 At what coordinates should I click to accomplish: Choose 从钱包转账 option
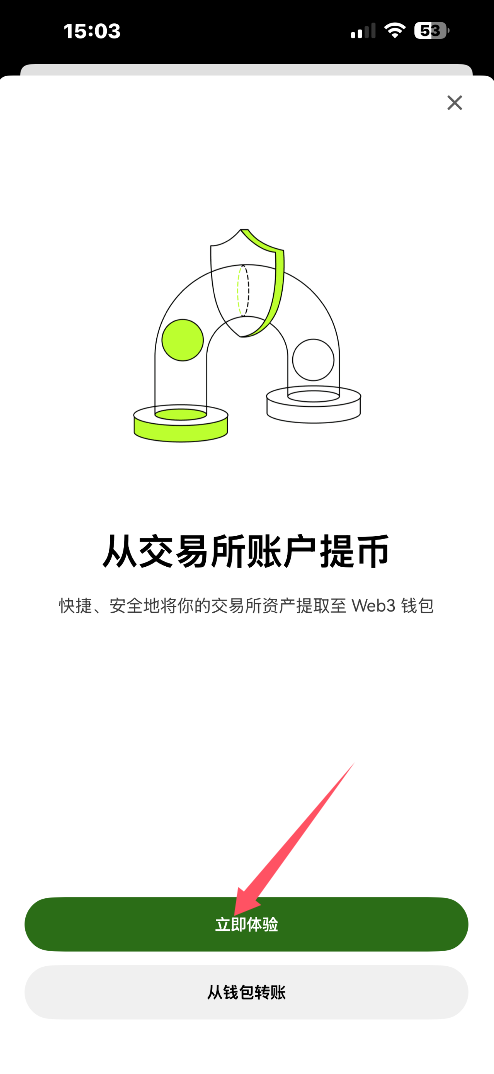pos(247,992)
